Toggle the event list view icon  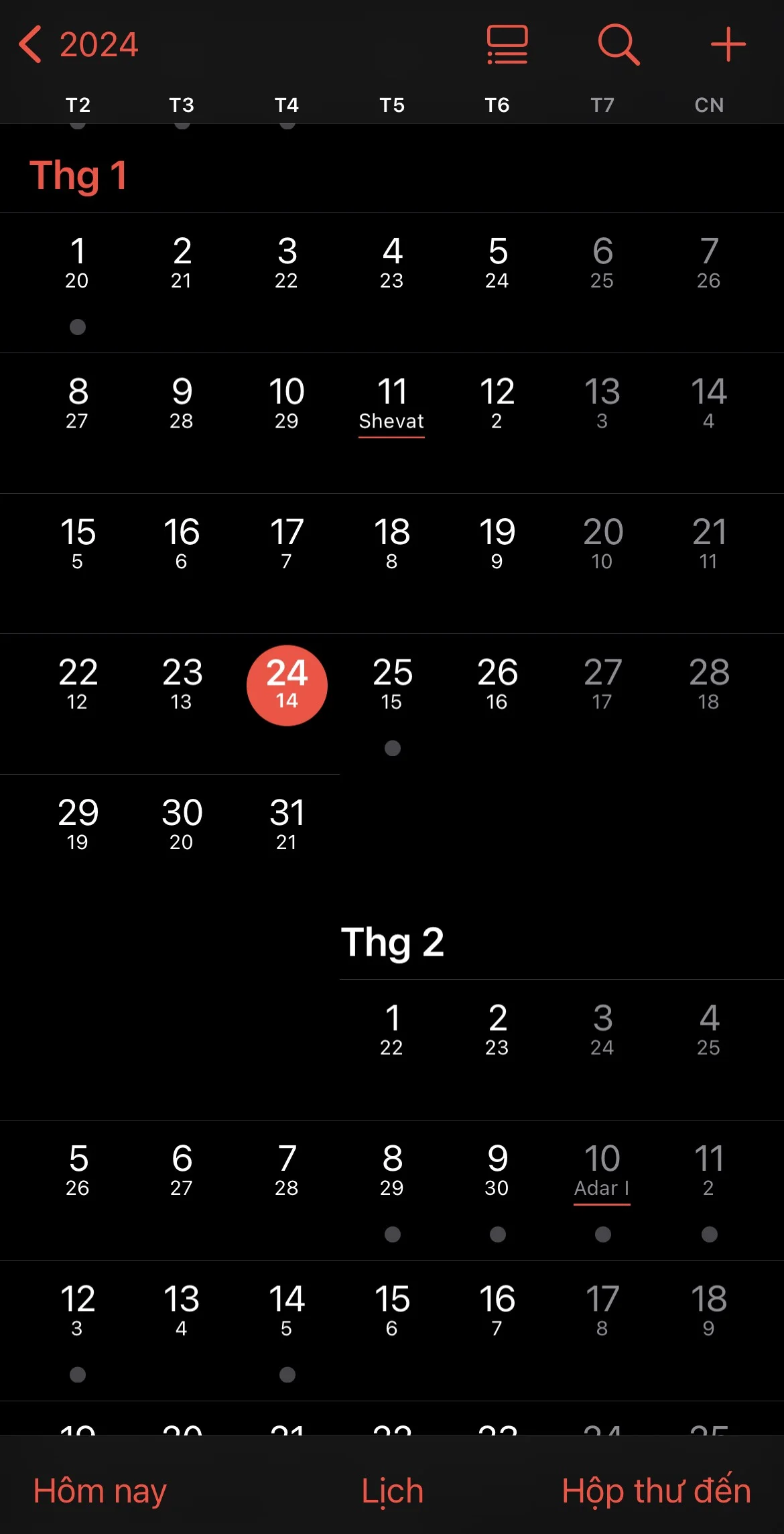(507, 45)
